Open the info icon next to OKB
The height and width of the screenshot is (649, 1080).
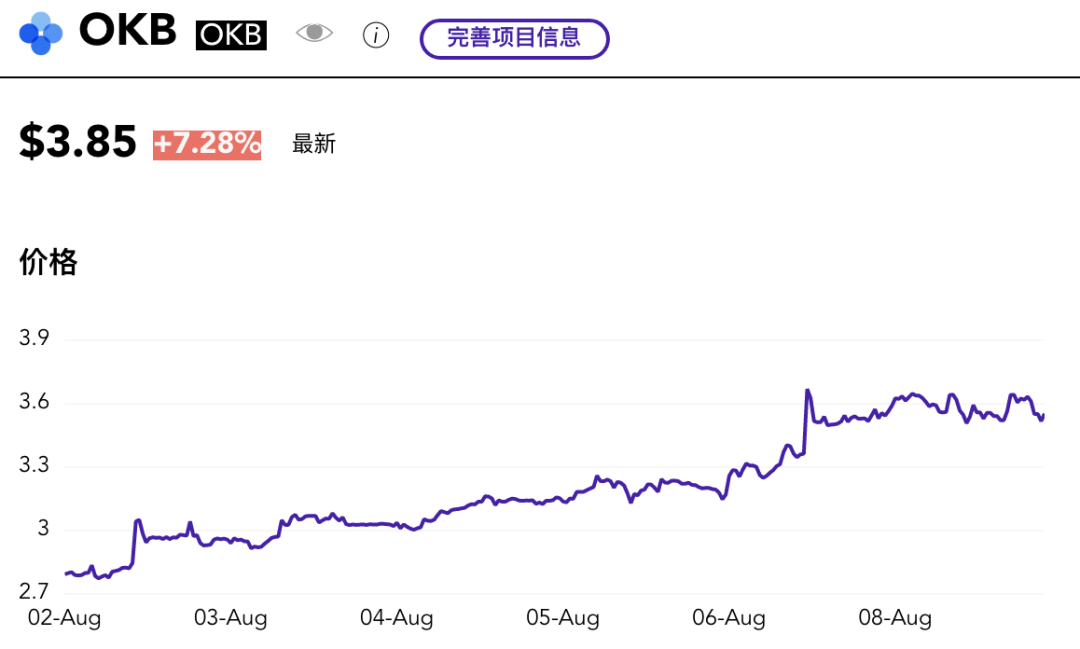tap(376, 36)
